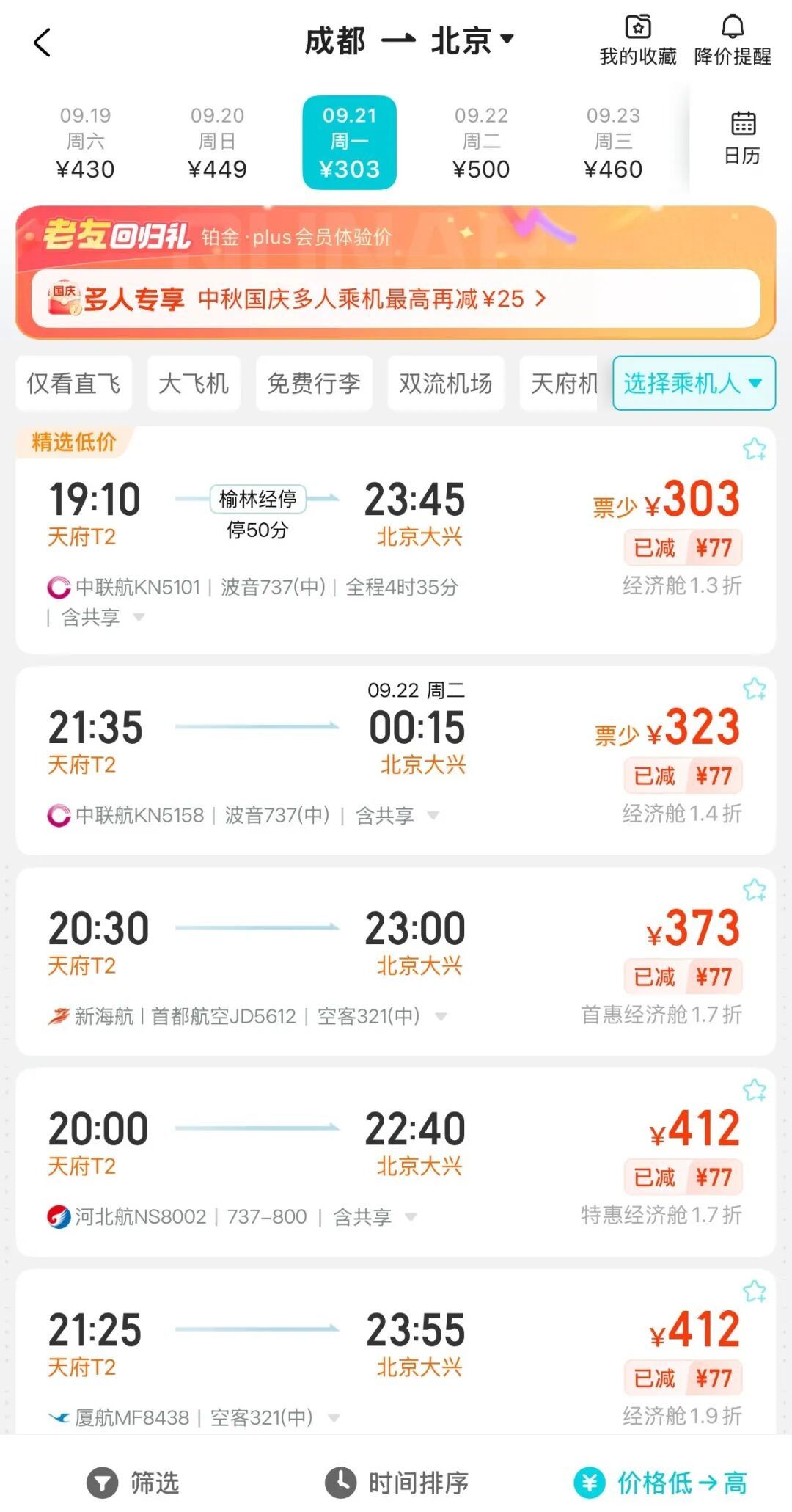Viewport: 792px width, 1512px height.
Task: Open the 20:30 JD5612 flight at ¥373
Action: (395, 962)
